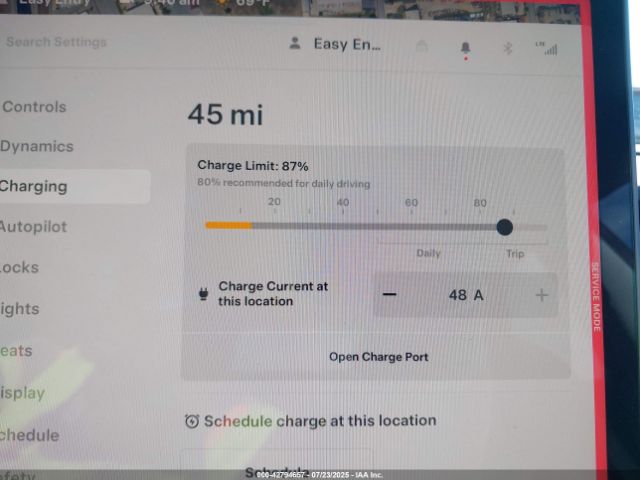Increase charge current with the plus button
Screen dimensions: 640x480
pos(542,295)
